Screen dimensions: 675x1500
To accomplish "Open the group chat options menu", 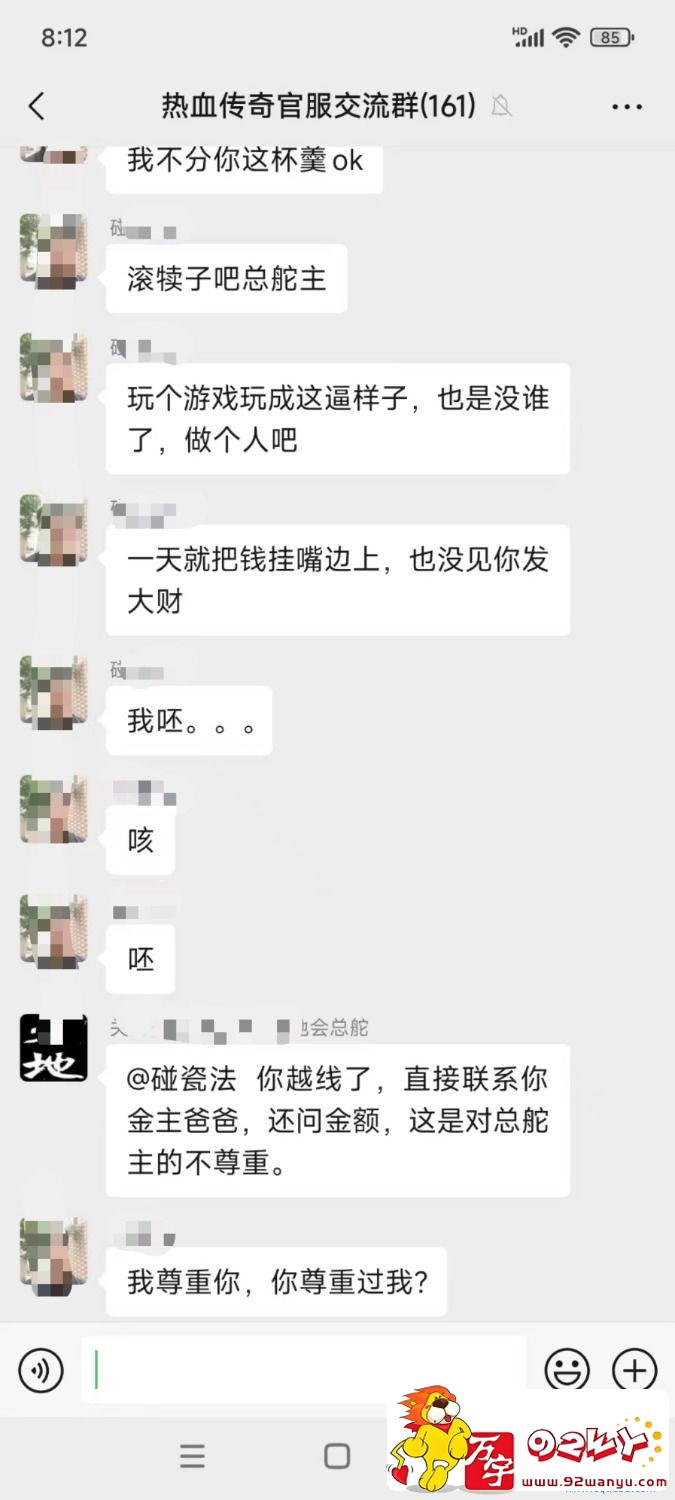I will pos(627,106).
